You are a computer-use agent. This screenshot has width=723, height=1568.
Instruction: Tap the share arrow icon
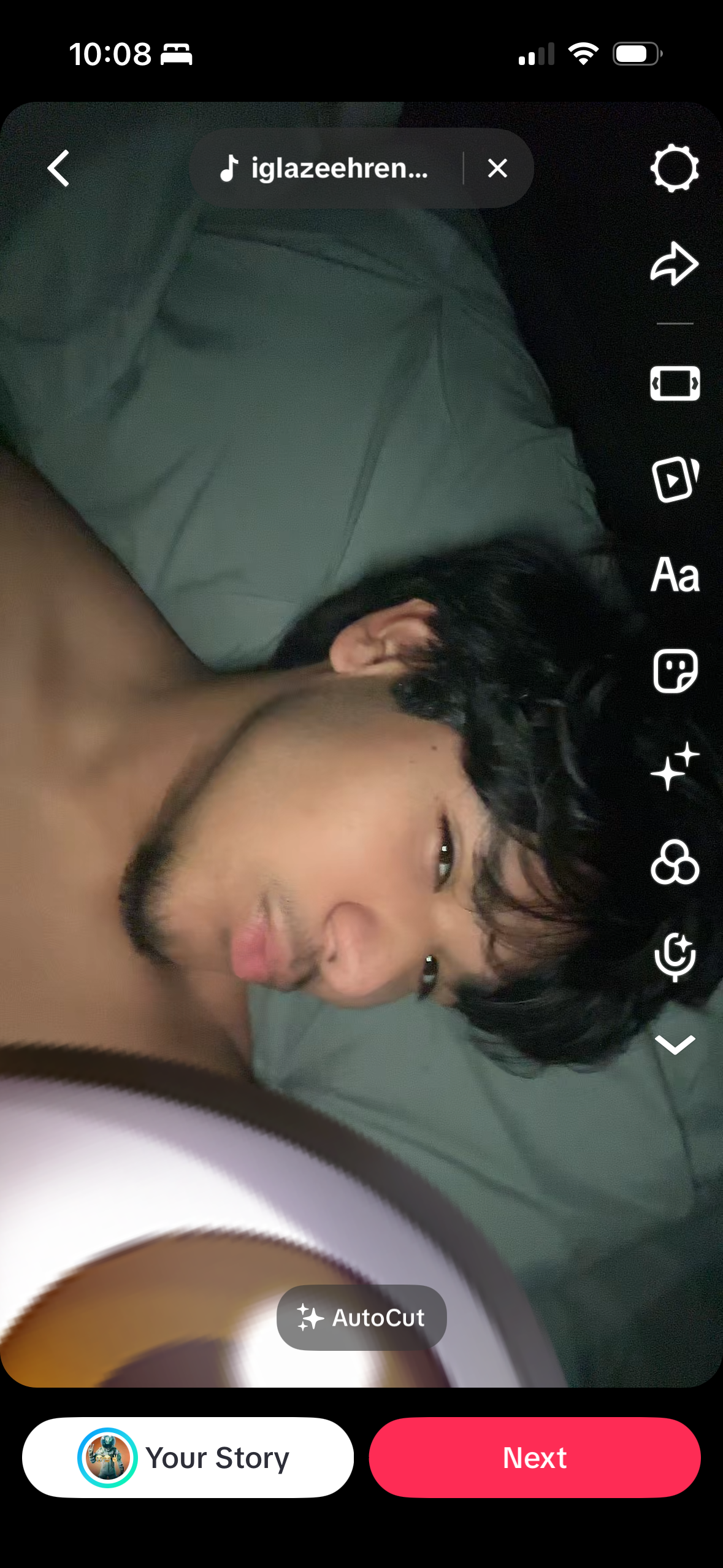coord(674,264)
